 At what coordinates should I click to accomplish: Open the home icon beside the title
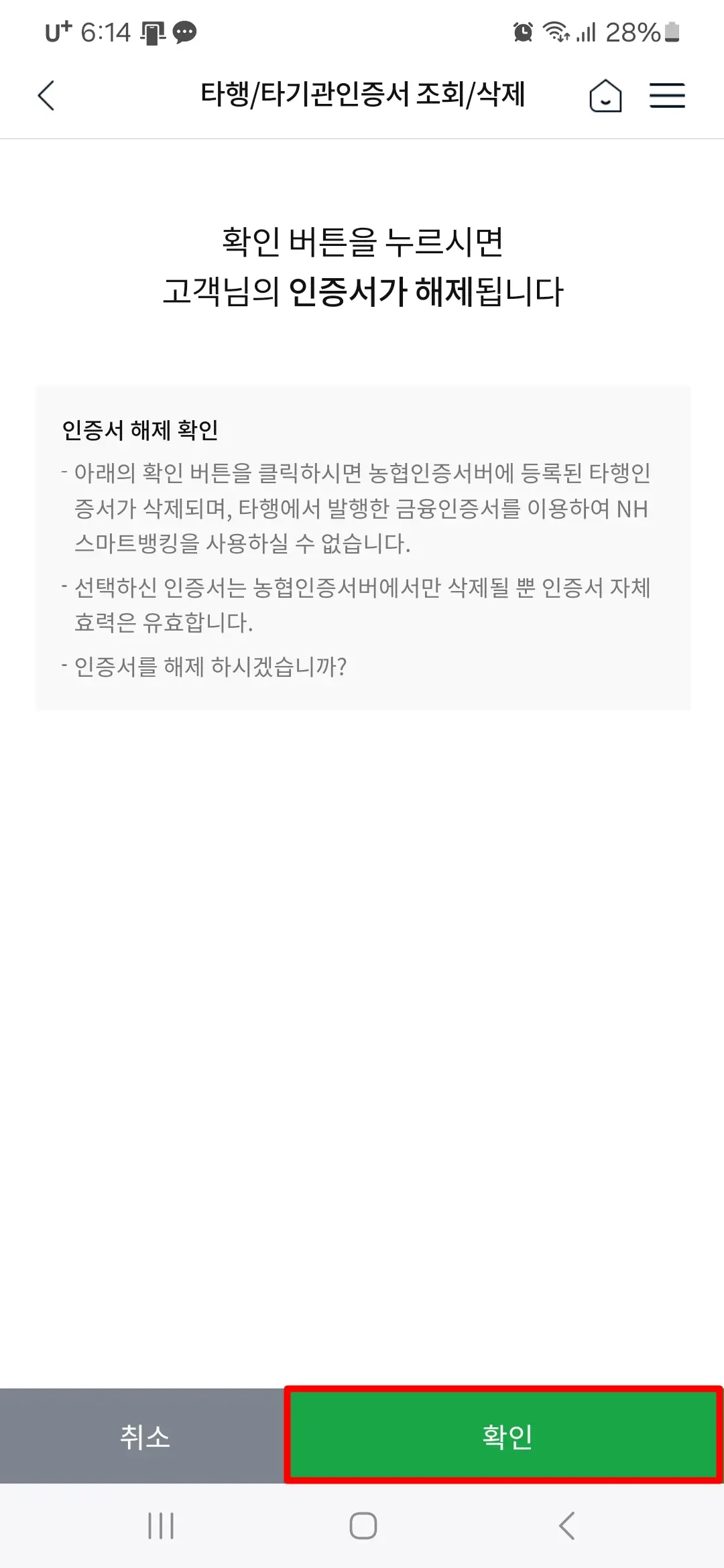click(605, 95)
